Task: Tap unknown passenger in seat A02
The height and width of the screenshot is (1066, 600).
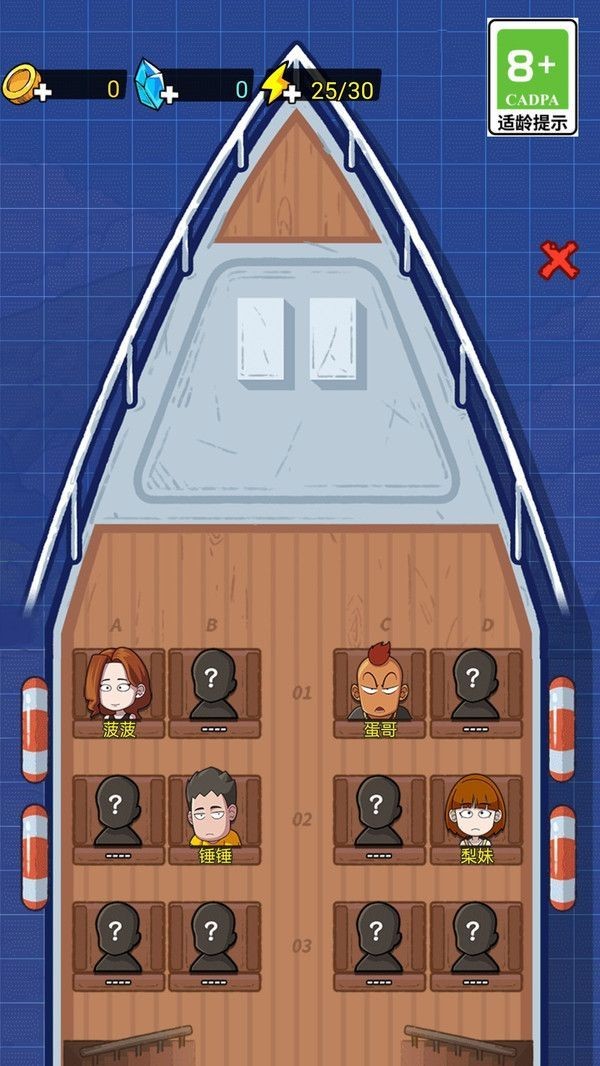Action: (x=118, y=815)
